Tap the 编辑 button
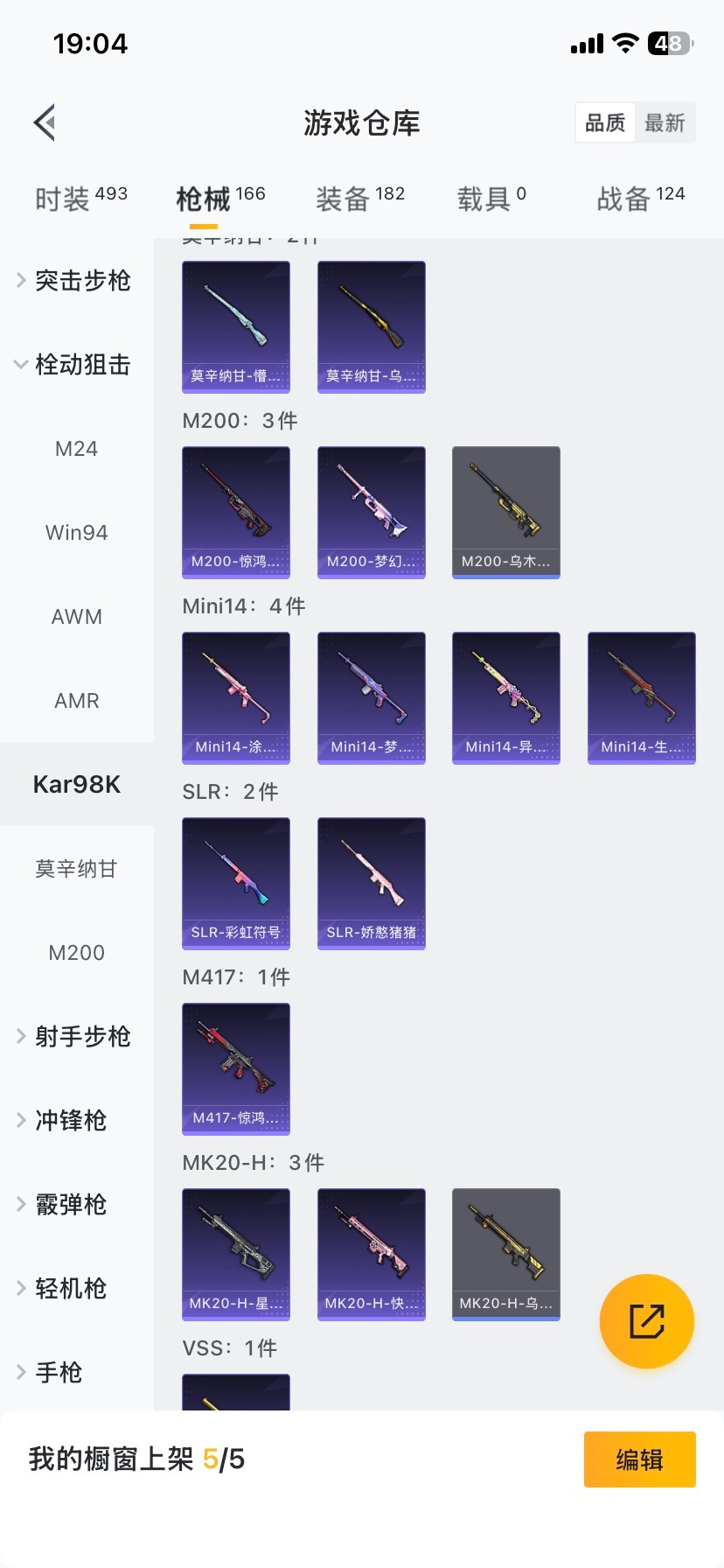724x1568 pixels. click(639, 1459)
